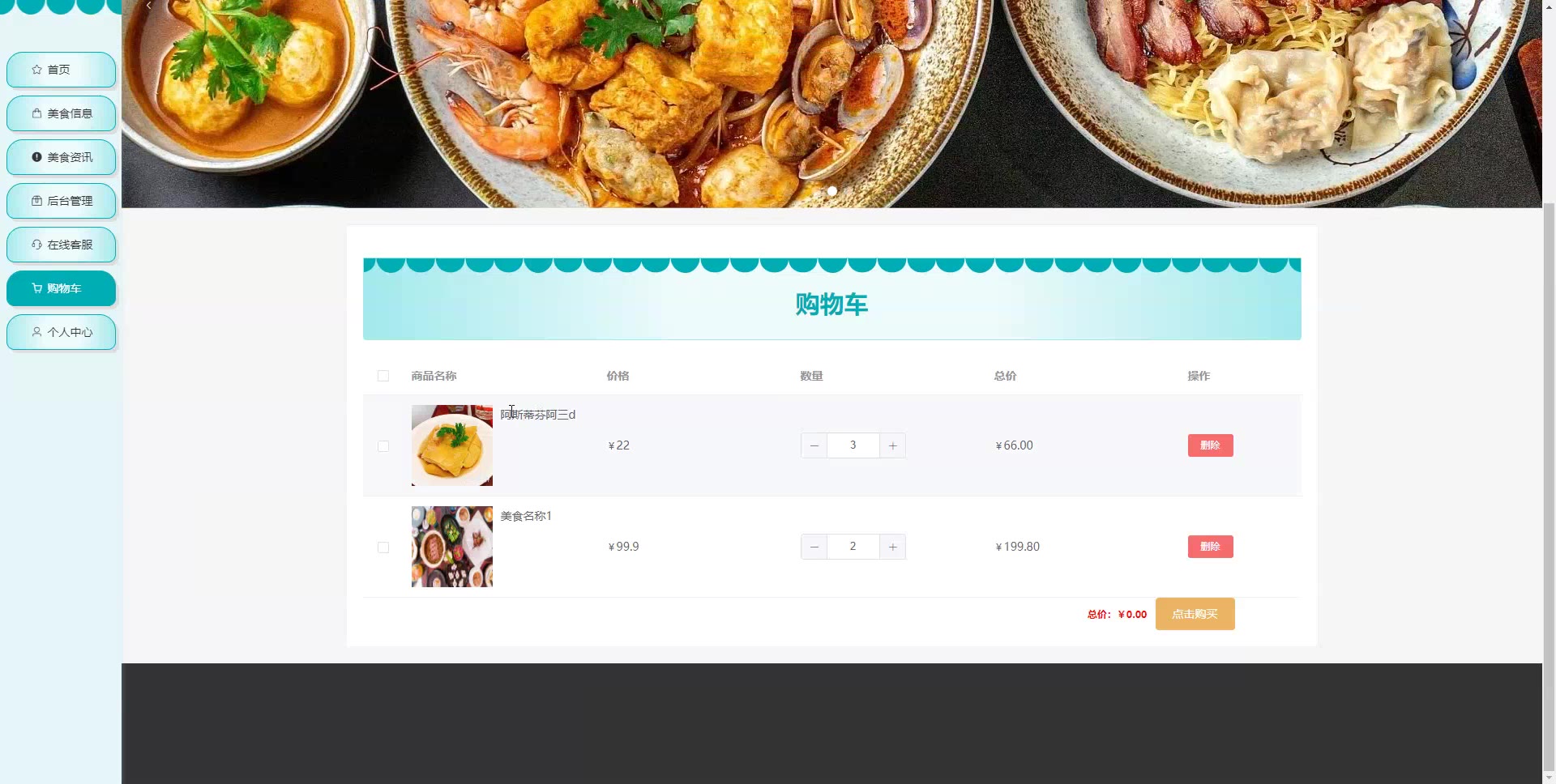Open 美食资讯 food news section
The image size is (1556, 784).
click(x=61, y=157)
